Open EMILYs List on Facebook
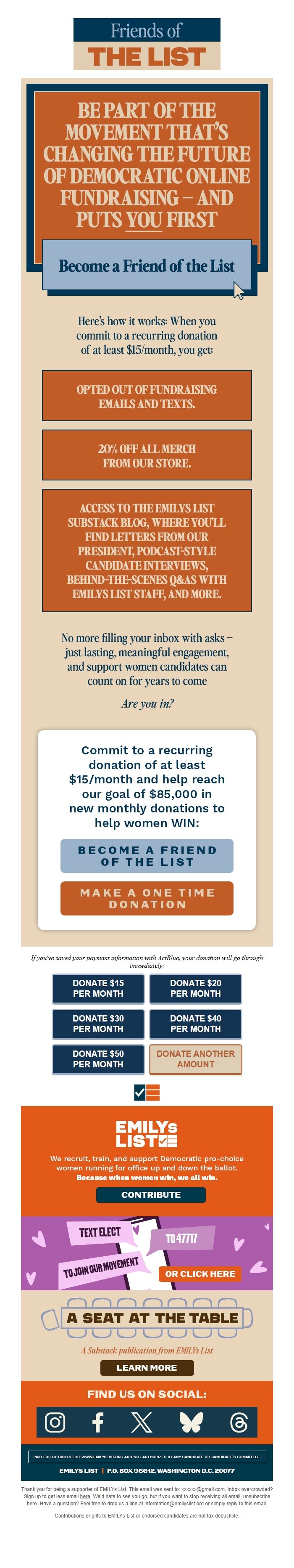294x1568 pixels. coord(97,1422)
